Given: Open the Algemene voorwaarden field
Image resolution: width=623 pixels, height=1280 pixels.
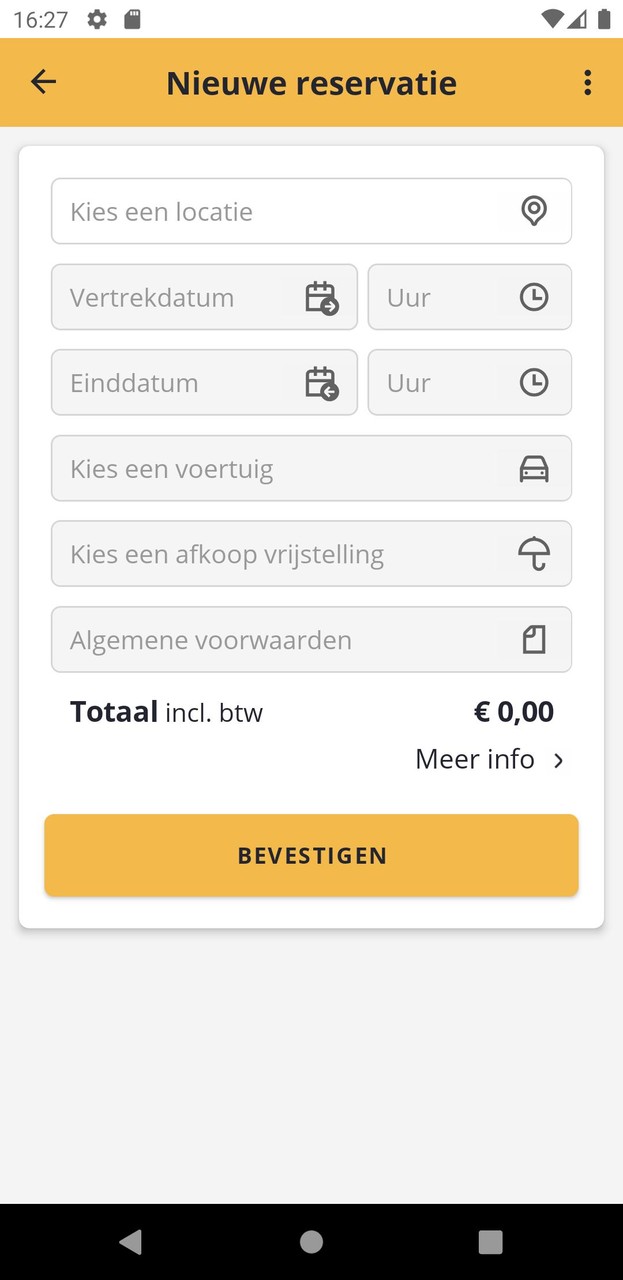Looking at the screenshot, I should (x=311, y=640).
